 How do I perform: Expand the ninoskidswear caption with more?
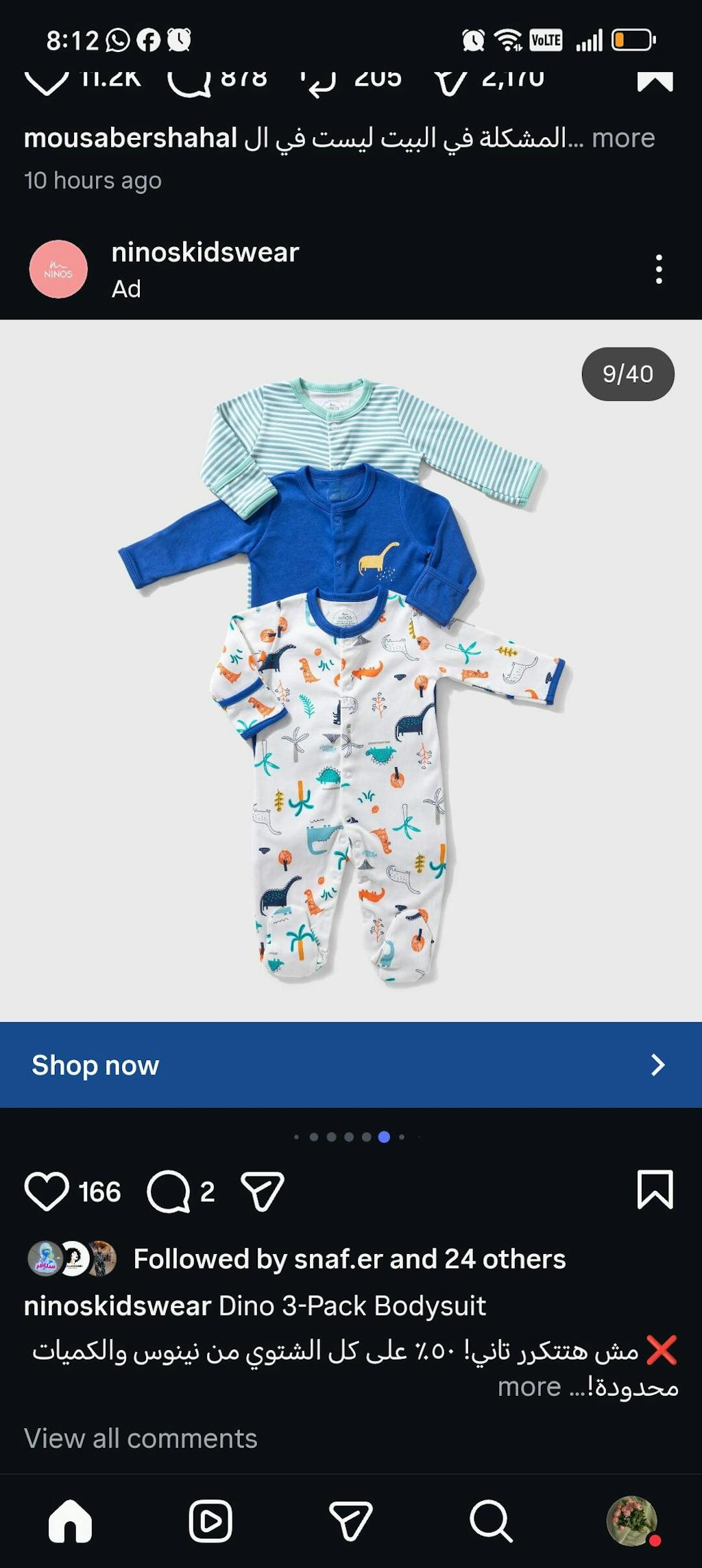point(529,1386)
